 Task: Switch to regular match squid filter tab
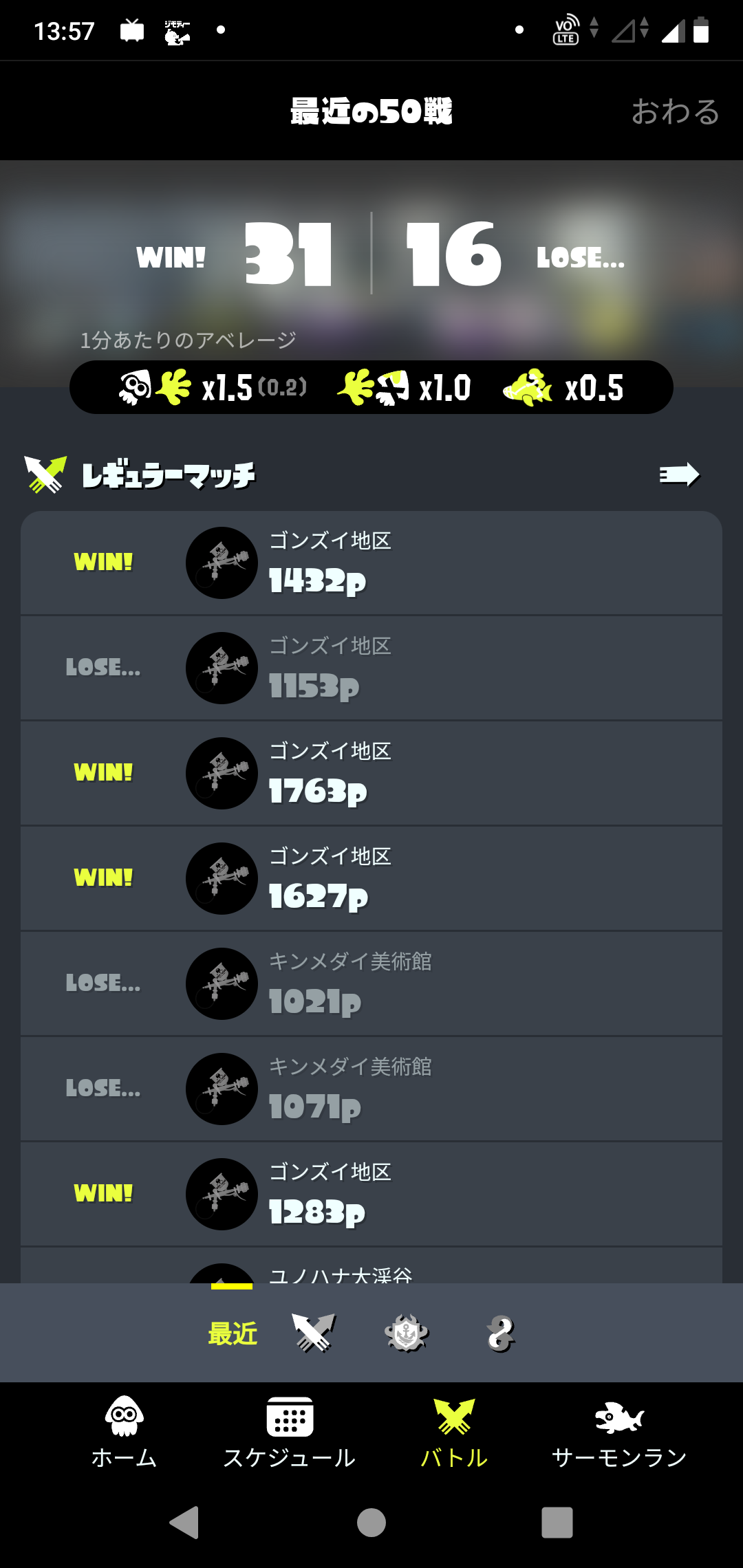coord(314,1333)
